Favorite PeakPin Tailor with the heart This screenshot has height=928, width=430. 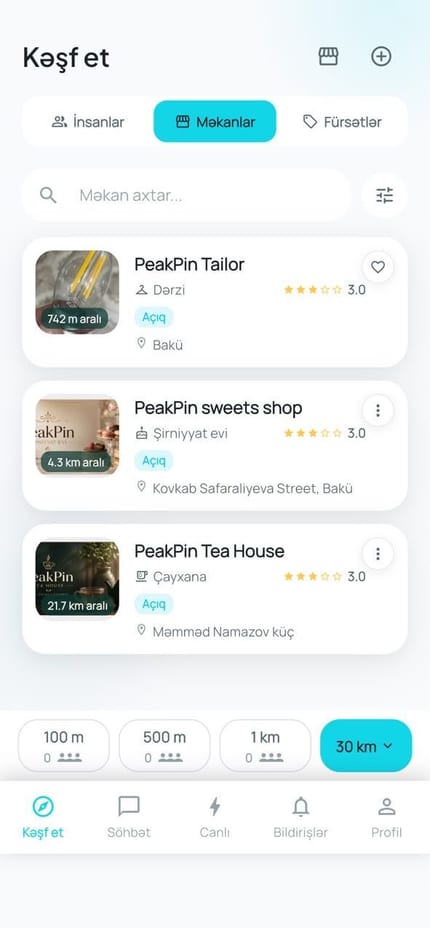pyautogui.click(x=378, y=267)
